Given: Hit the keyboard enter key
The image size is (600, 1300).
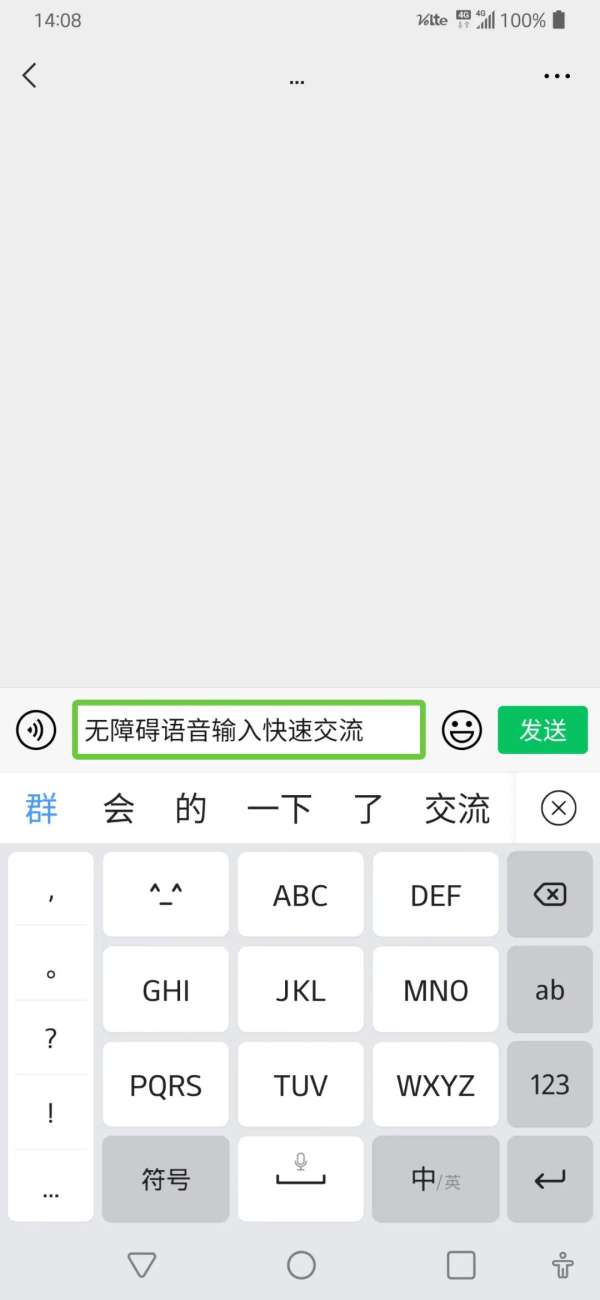Looking at the screenshot, I should pos(550,1180).
